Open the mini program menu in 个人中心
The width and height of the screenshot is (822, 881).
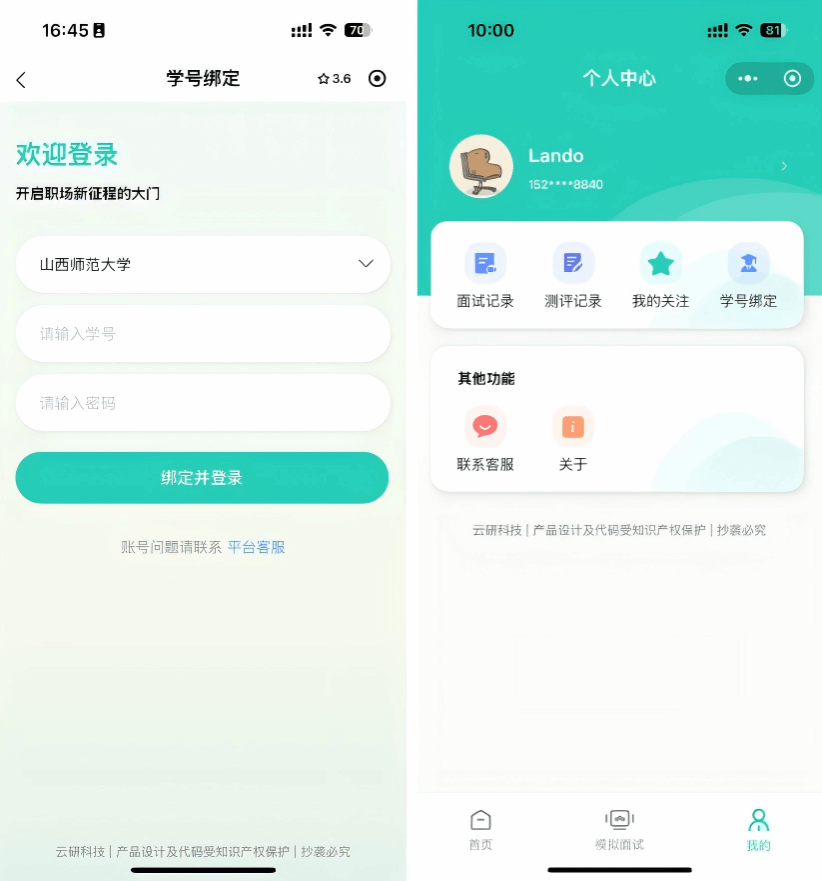pos(748,79)
